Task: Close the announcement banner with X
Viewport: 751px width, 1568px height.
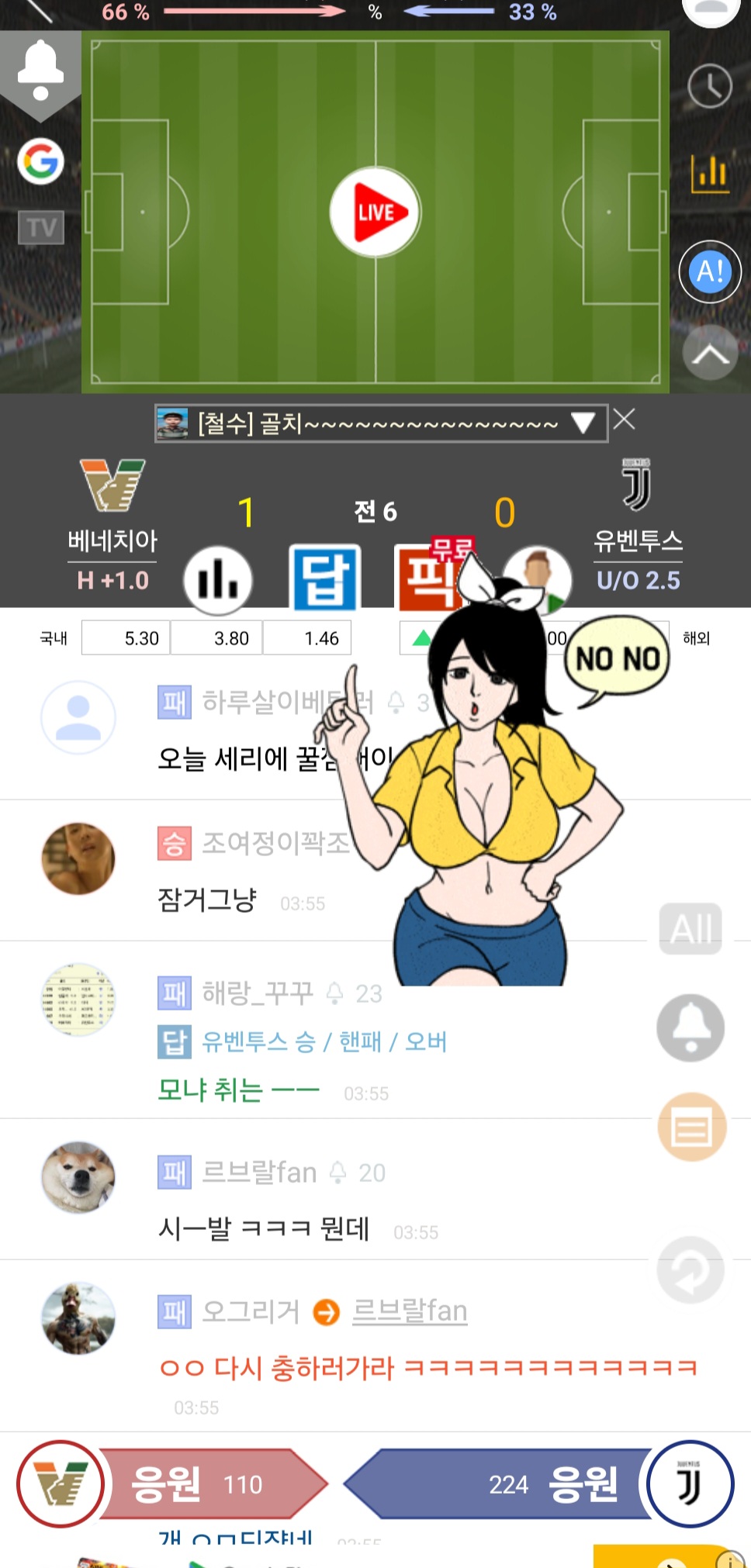Action: [624, 420]
